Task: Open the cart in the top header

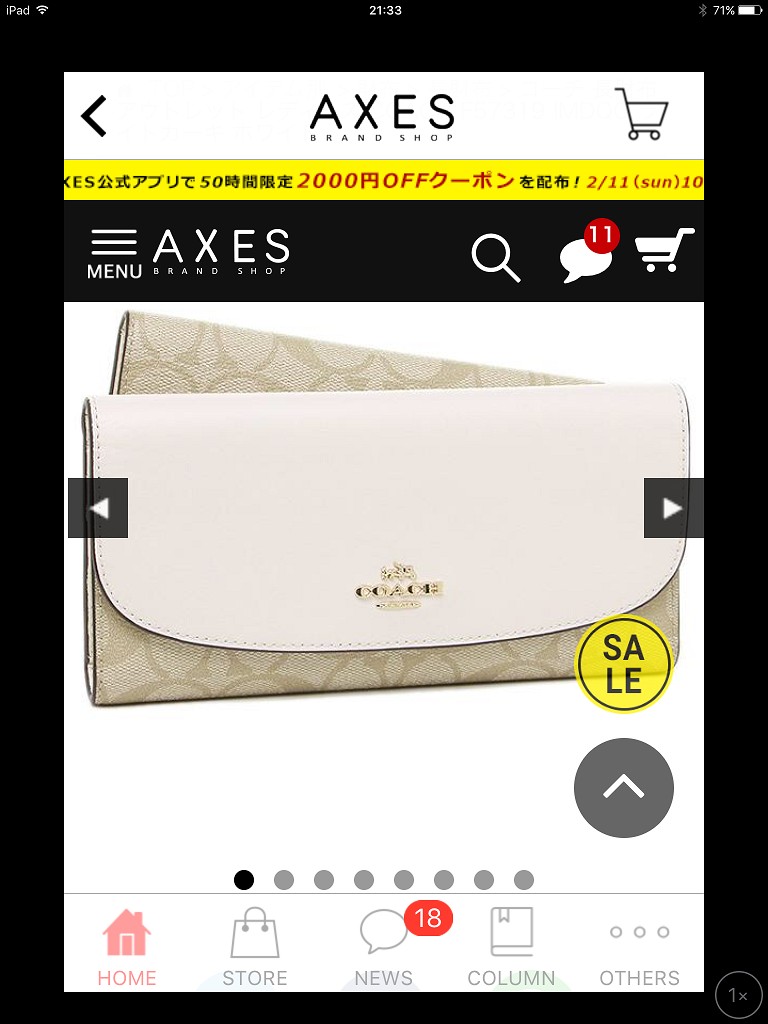Action: [641, 114]
